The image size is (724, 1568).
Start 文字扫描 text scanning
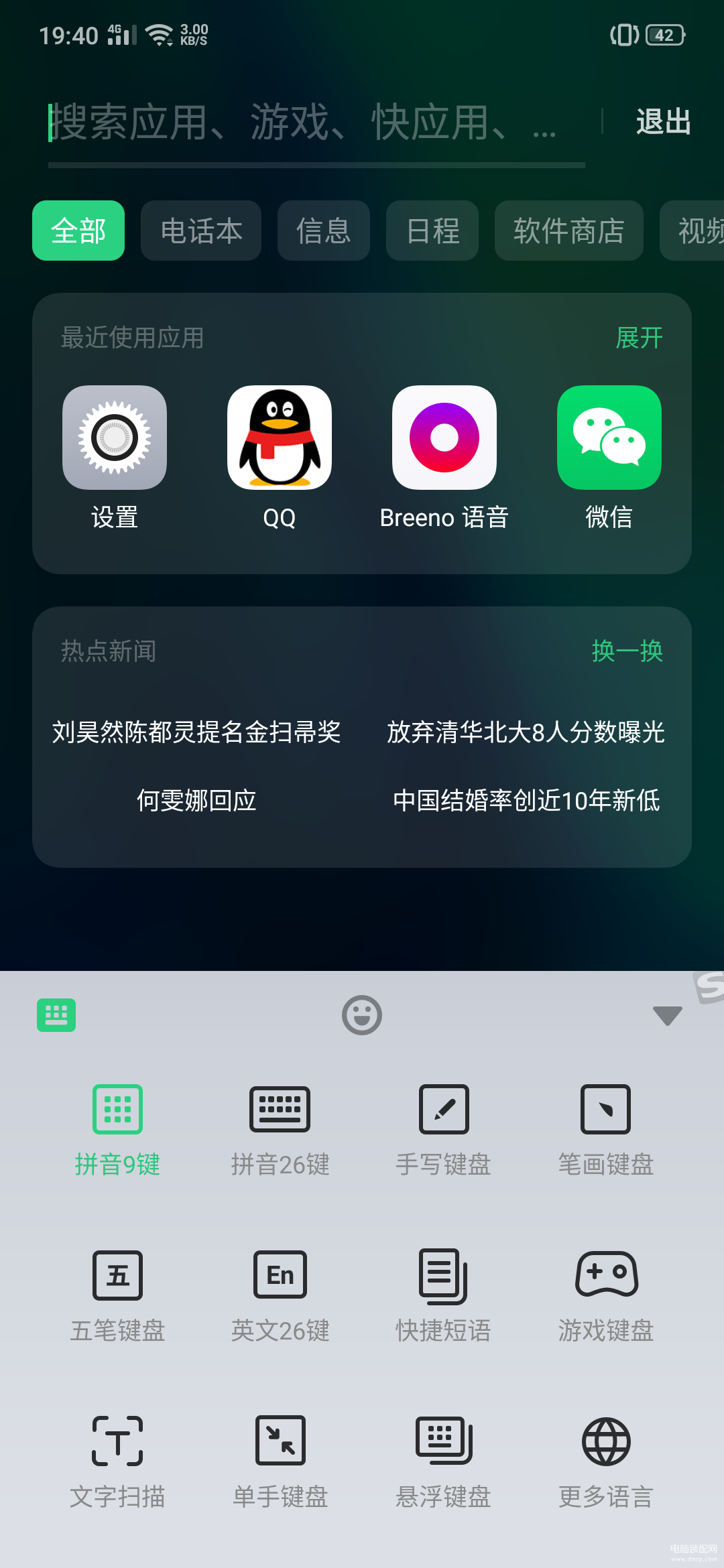click(117, 1461)
